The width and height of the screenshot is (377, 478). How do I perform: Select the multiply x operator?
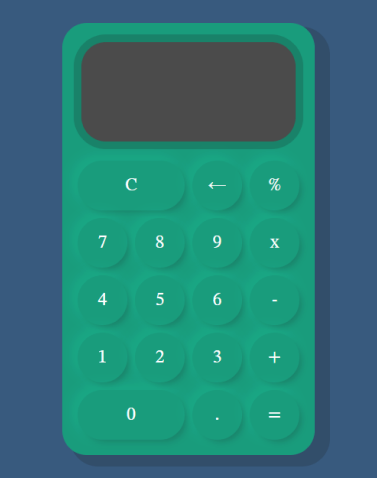coord(274,243)
